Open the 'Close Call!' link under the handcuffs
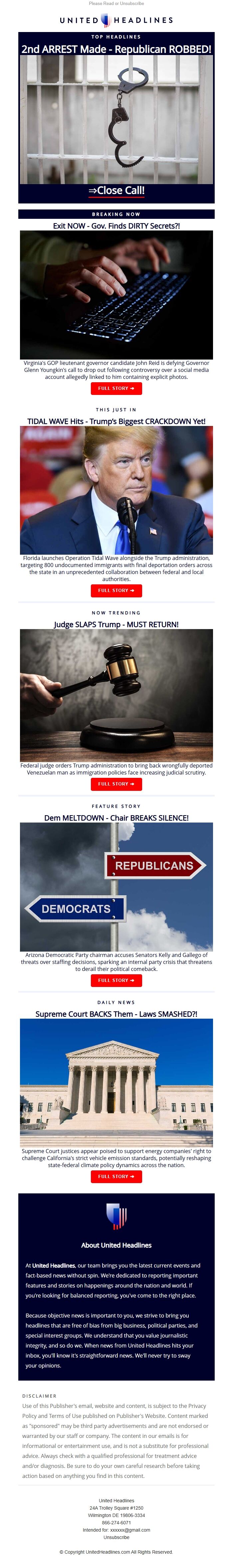Viewport: 233px width, 1568px height. 116,190
